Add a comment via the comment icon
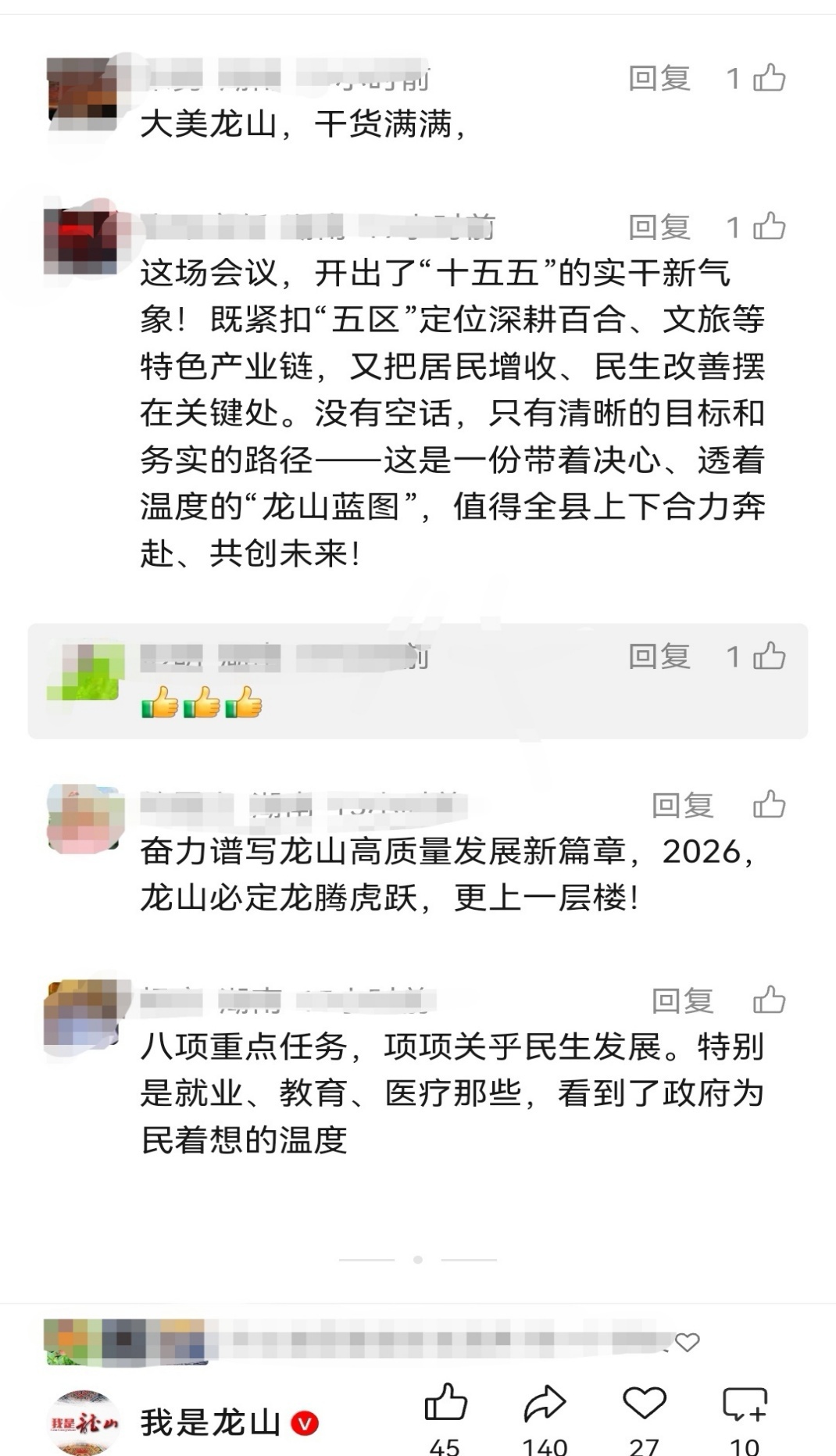The height and width of the screenshot is (1456, 836). pyautogui.click(x=744, y=1404)
